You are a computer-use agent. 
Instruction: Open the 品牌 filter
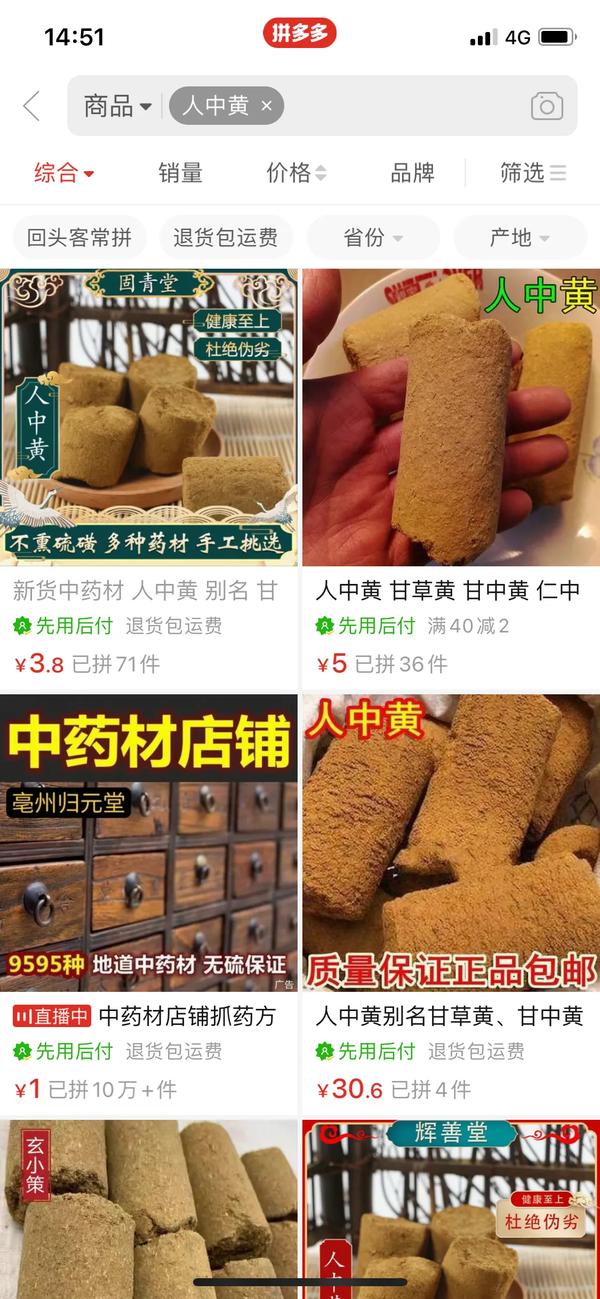pos(412,173)
